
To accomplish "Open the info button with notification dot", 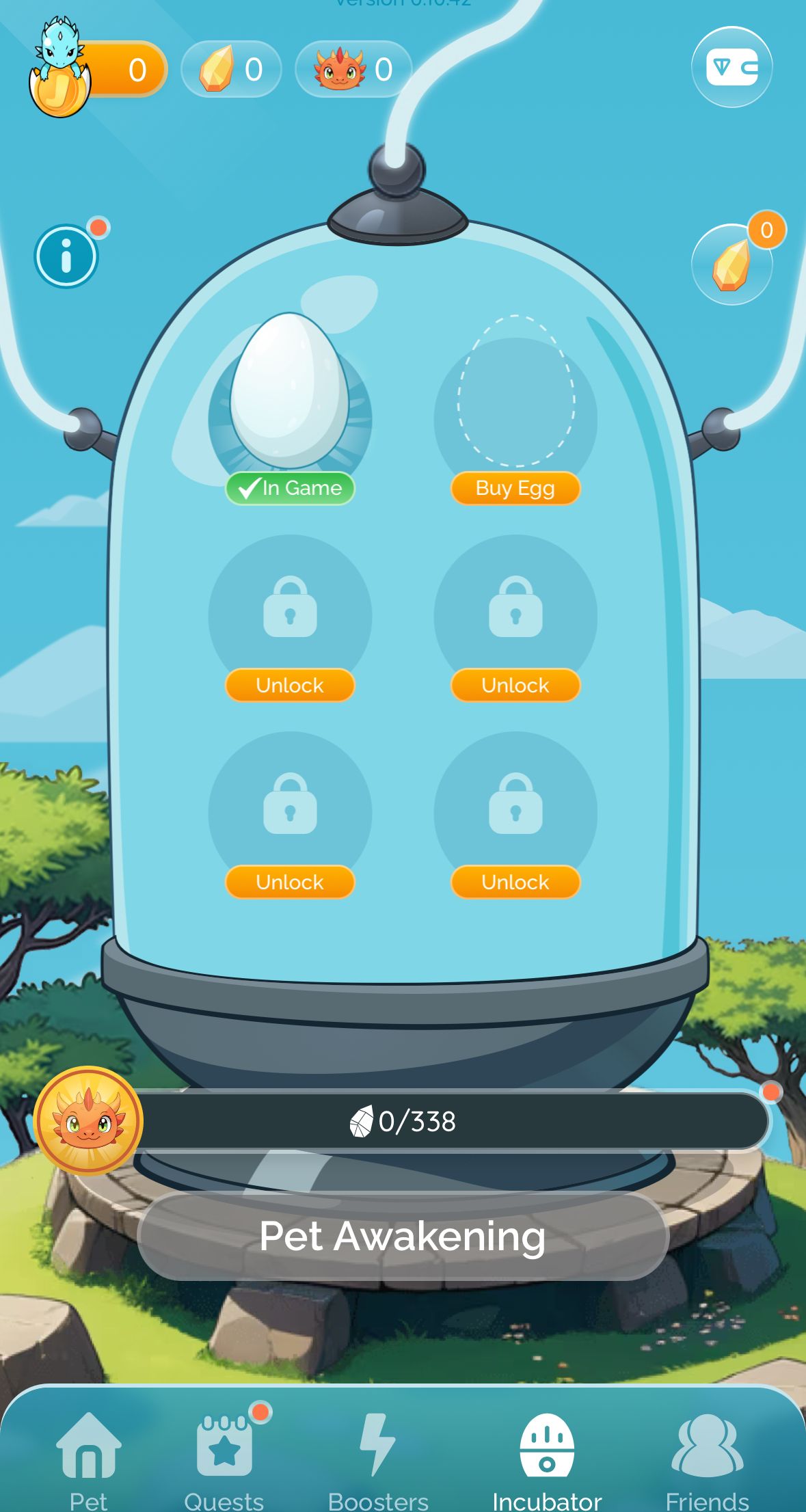I will click(66, 254).
